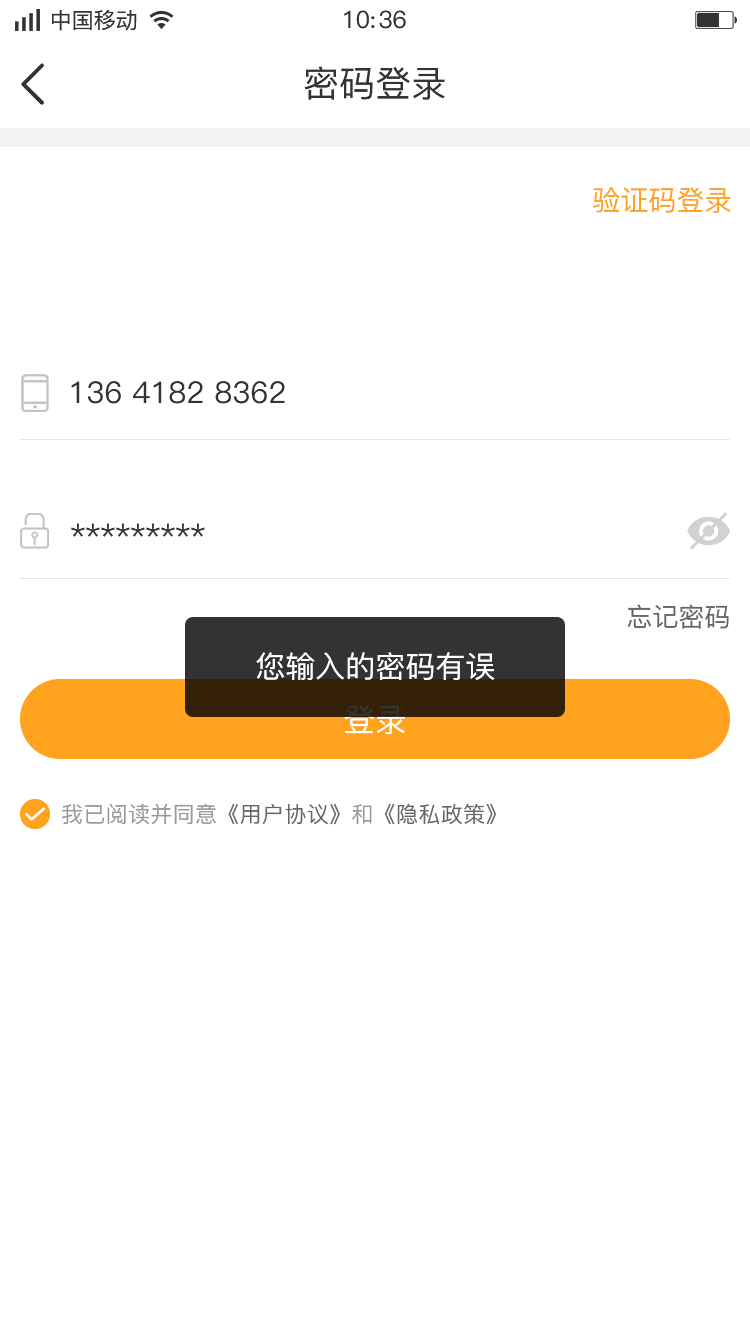This screenshot has width=750, height=1334.
Task: Tap the password input field
Action: click(x=350, y=532)
